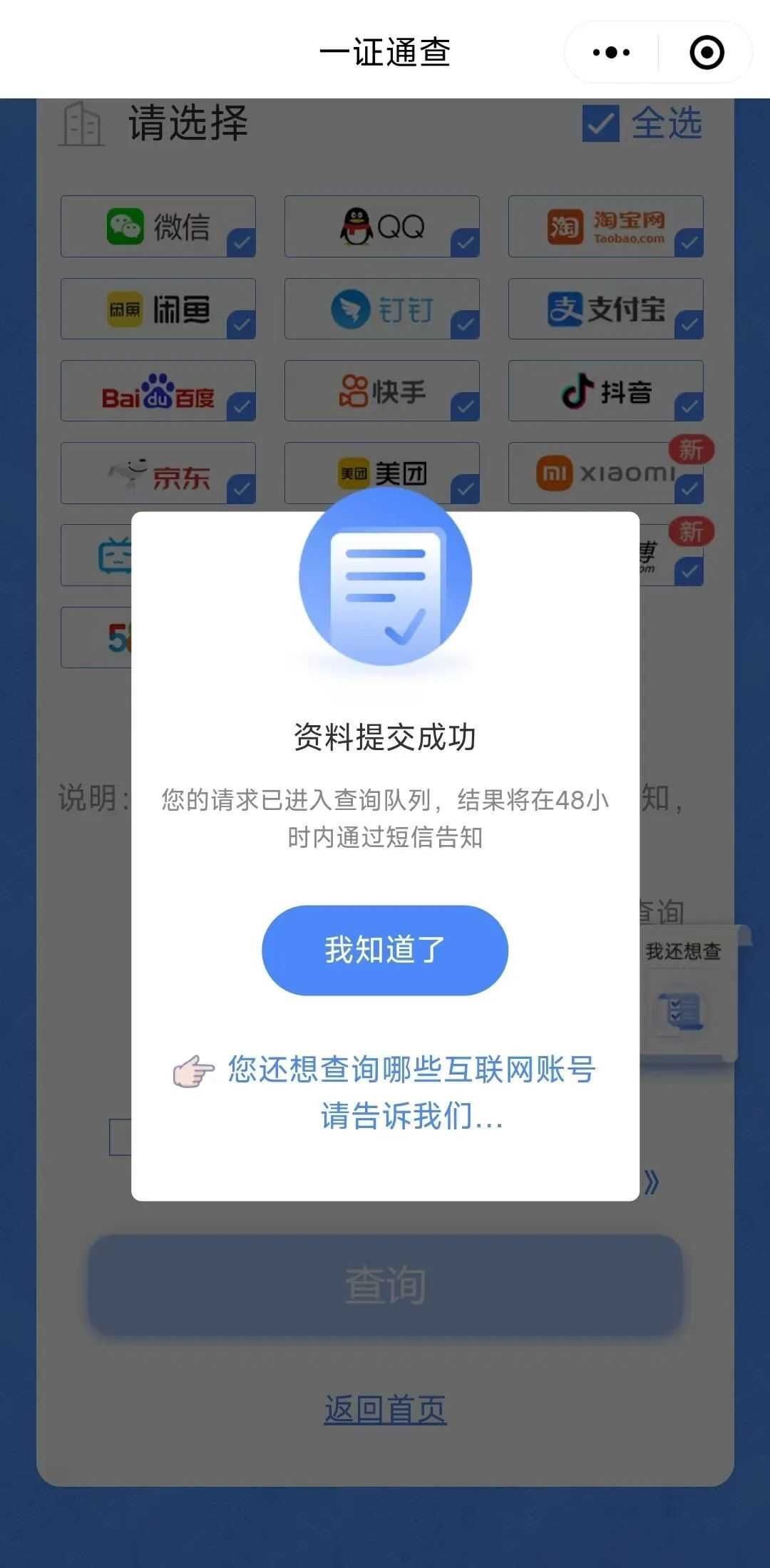Click the Taobao icon
Viewport: 770px width, 1568px height.
coord(606,225)
